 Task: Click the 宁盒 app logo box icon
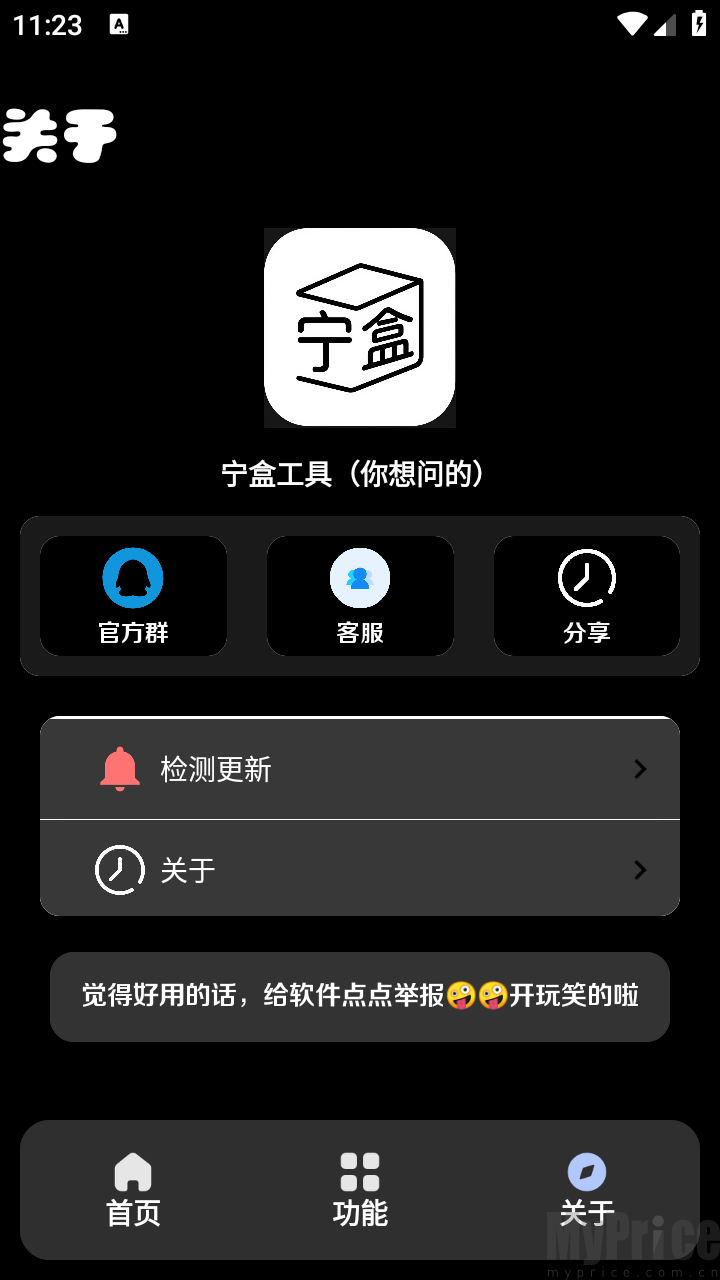(360, 329)
